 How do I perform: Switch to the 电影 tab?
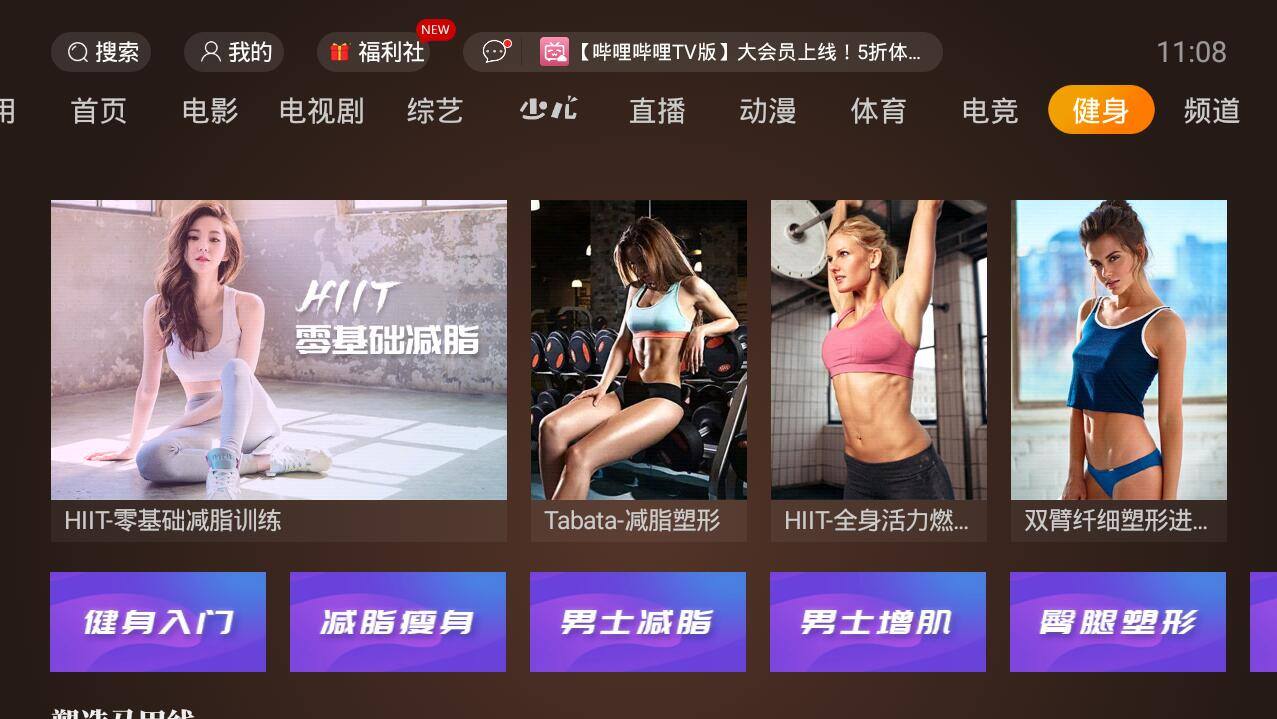[210, 110]
